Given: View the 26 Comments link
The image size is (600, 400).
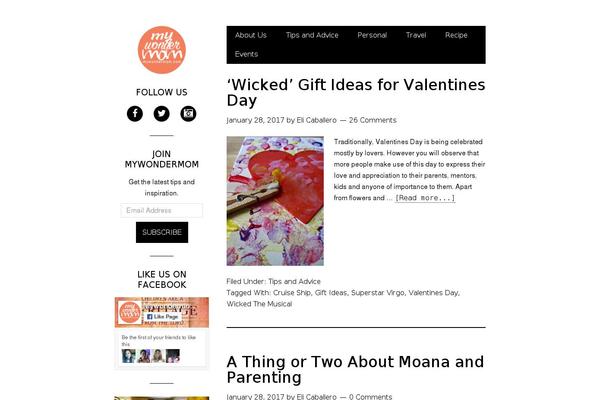Looking at the screenshot, I should point(373,120).
